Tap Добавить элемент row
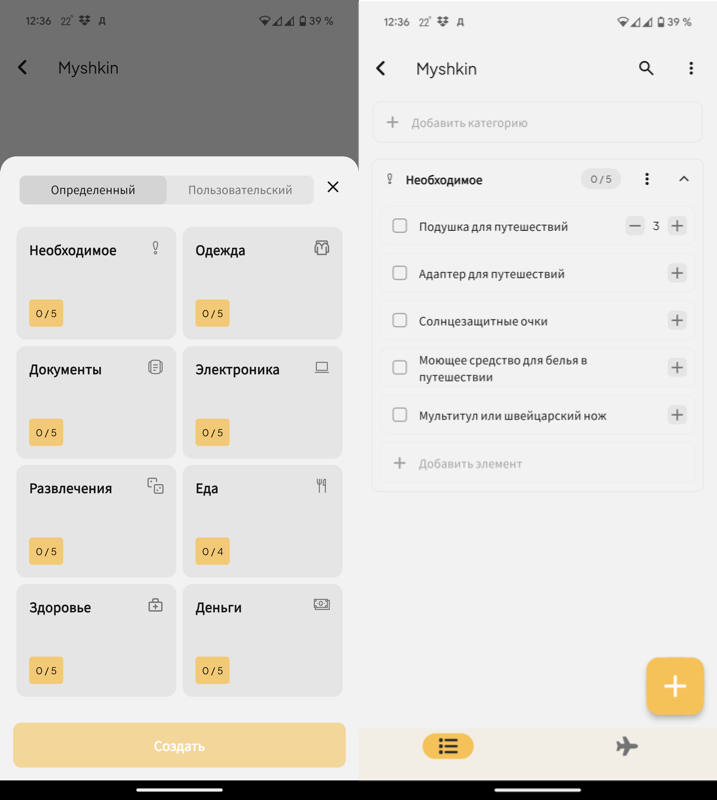 coord(538,464)
